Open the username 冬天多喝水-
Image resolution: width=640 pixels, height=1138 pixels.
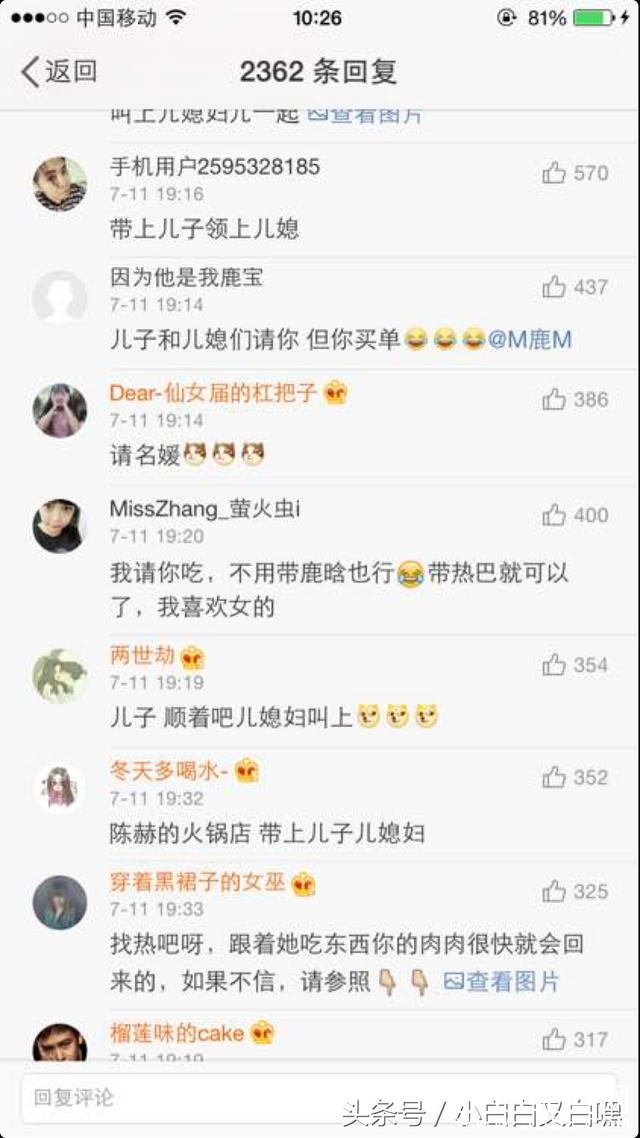(170, 771)
